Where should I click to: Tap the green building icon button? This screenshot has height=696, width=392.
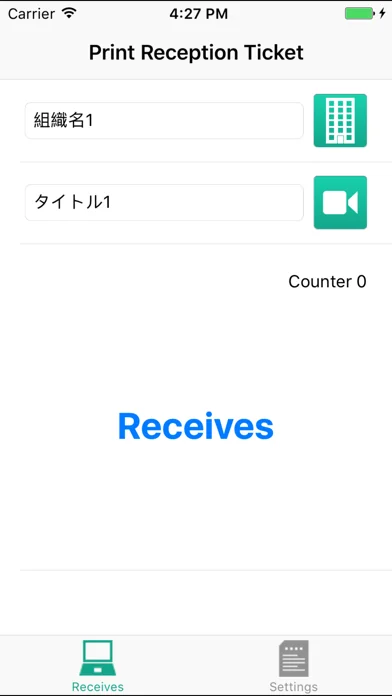click(340, 120)
